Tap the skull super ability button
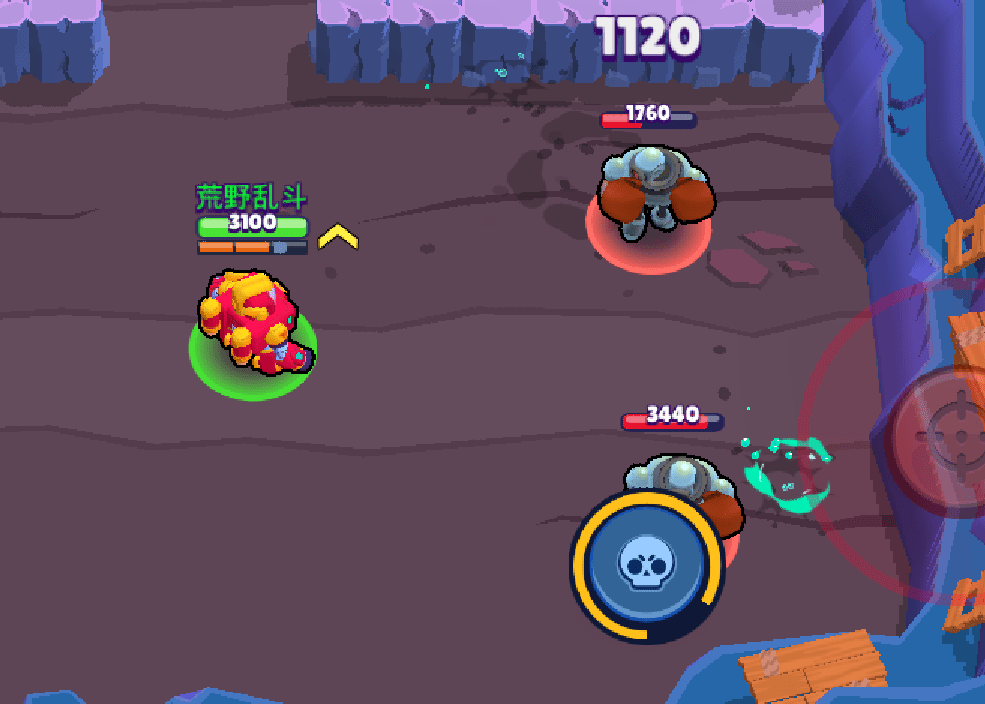The height and width of the screenshot is (704, 985). pyautogui.click(x=646, y=565)
